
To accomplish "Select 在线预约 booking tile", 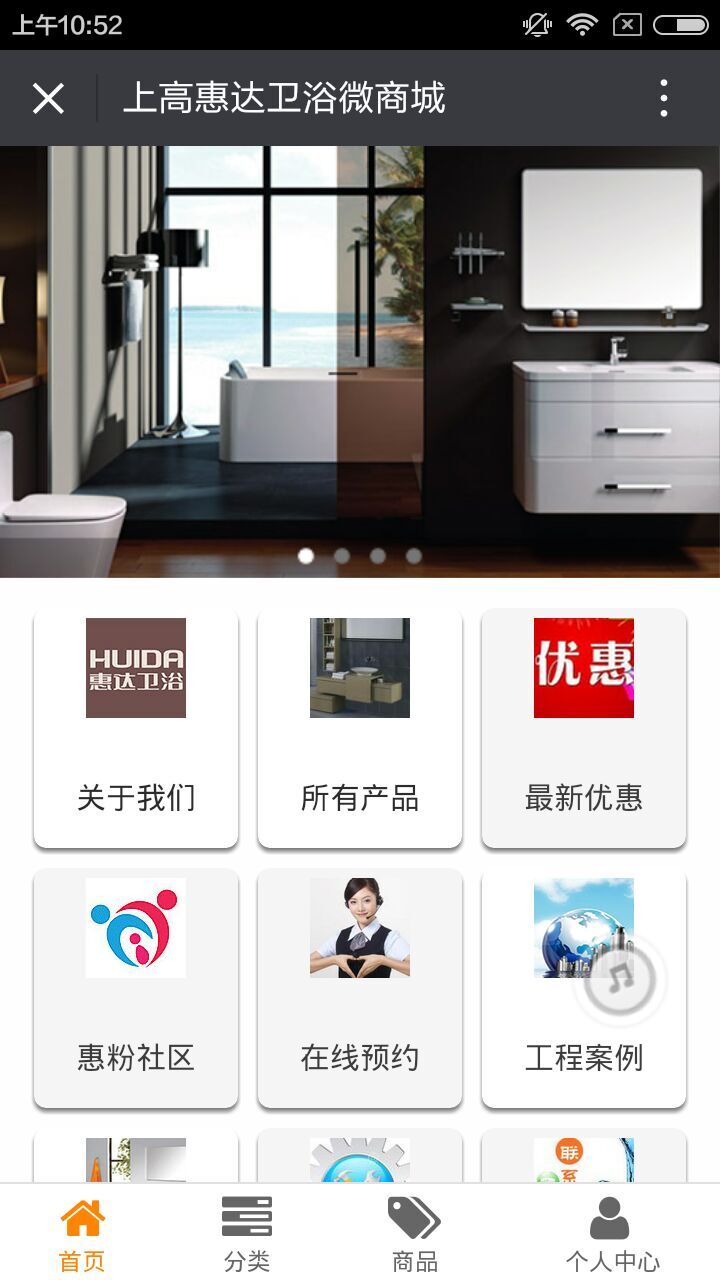I will [x=360, y=988].
